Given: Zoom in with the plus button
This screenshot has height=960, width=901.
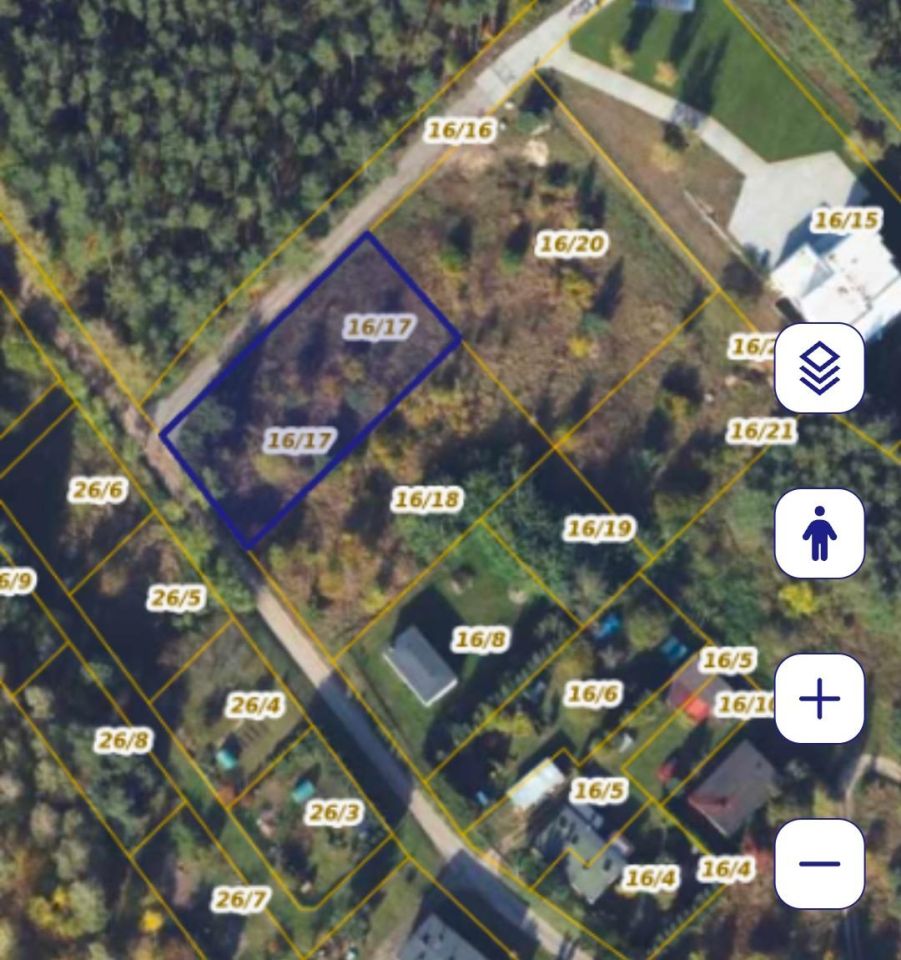Looking at the screenshot, I should coord(819,699).
